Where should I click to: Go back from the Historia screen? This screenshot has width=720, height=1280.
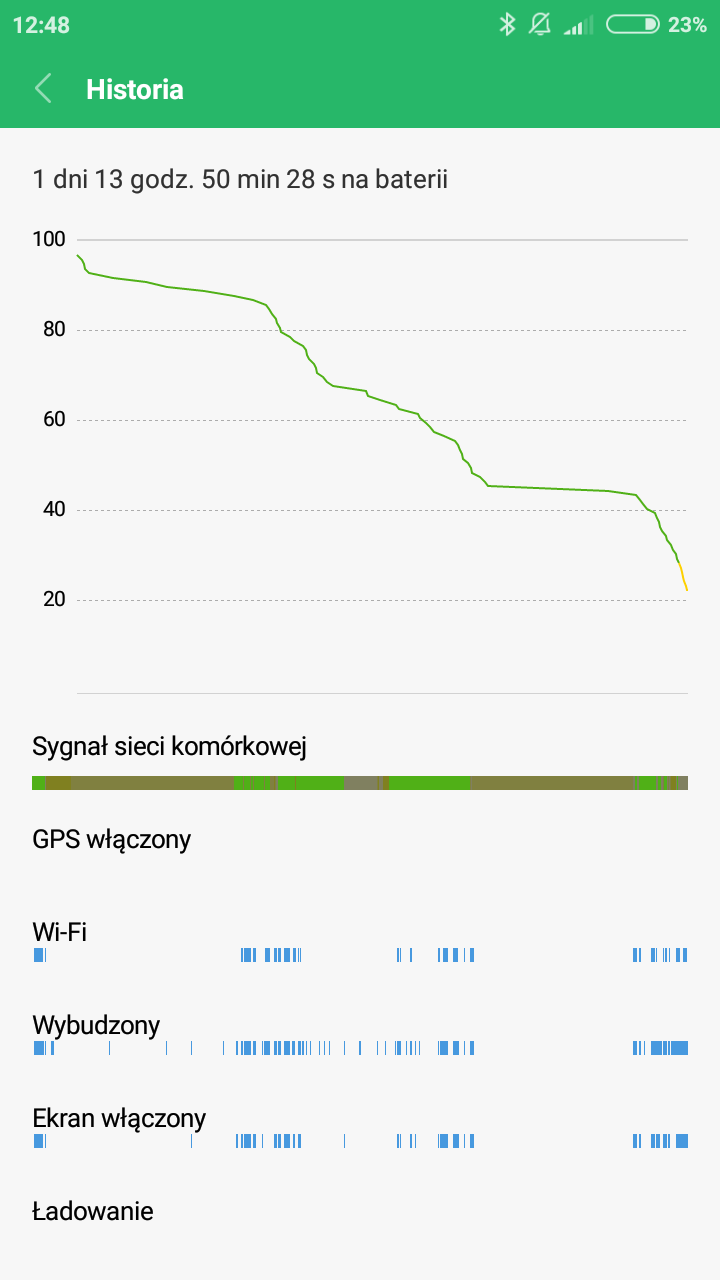click(43, 89)
